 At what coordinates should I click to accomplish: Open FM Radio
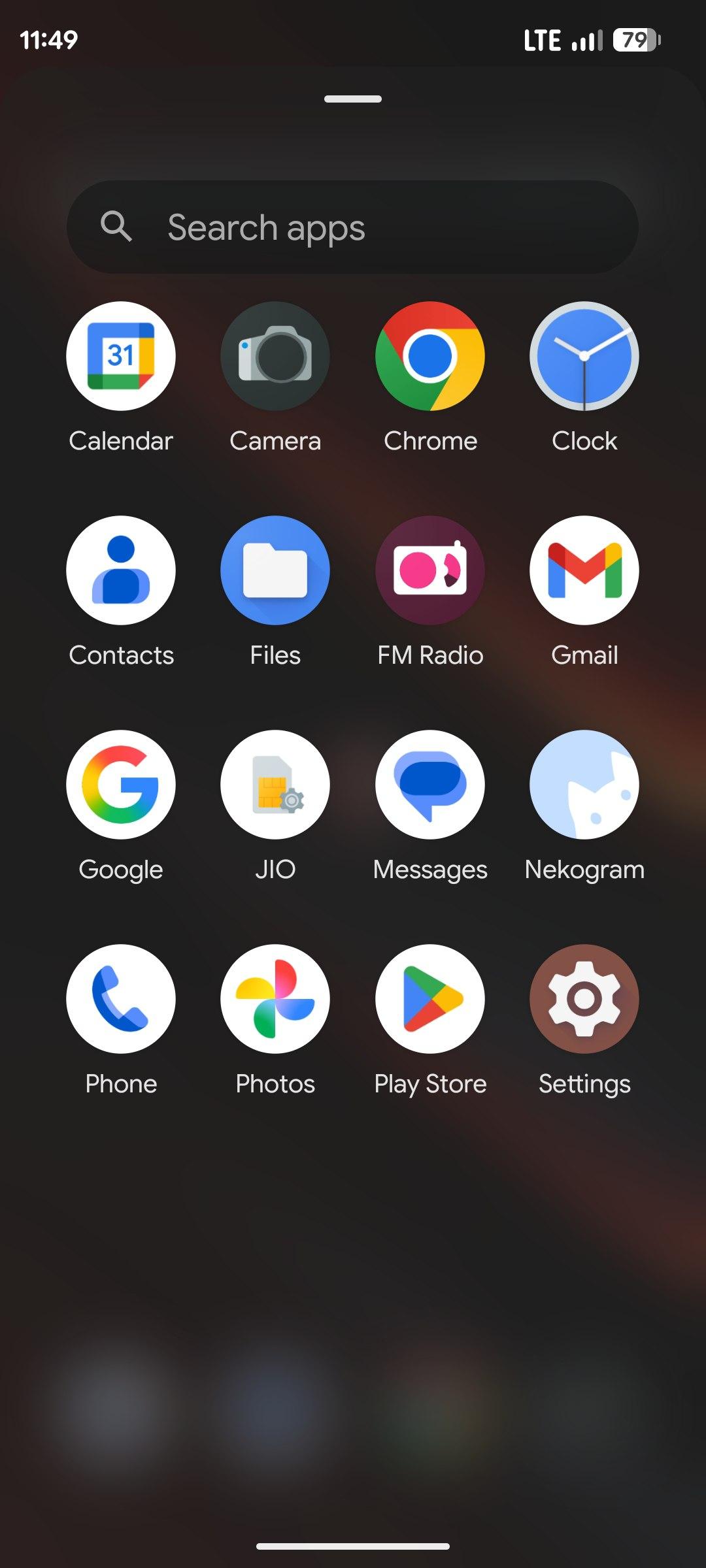430,570
